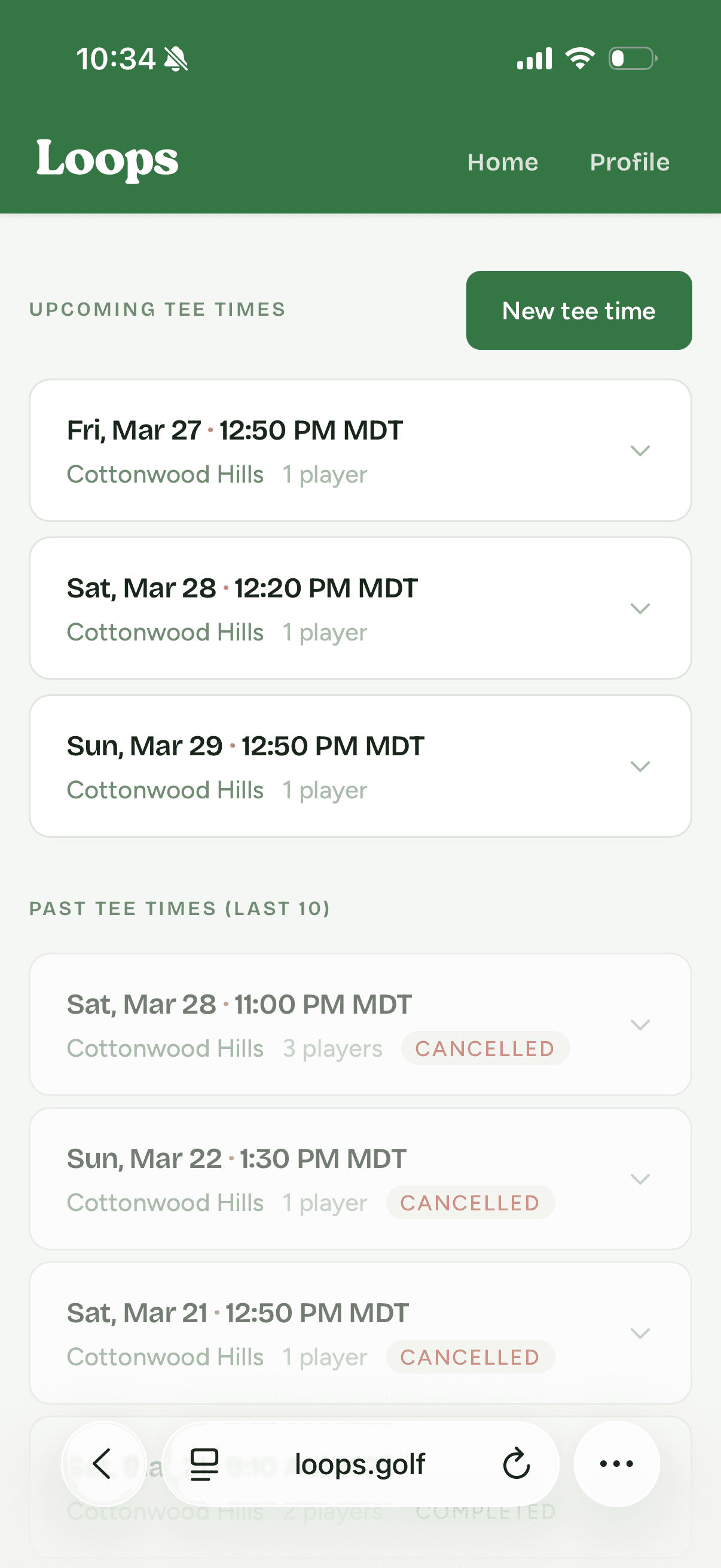Tap Cottonwood Hills on the Friday tee time
721x1568 pixels.
click(x=165, y=474)
